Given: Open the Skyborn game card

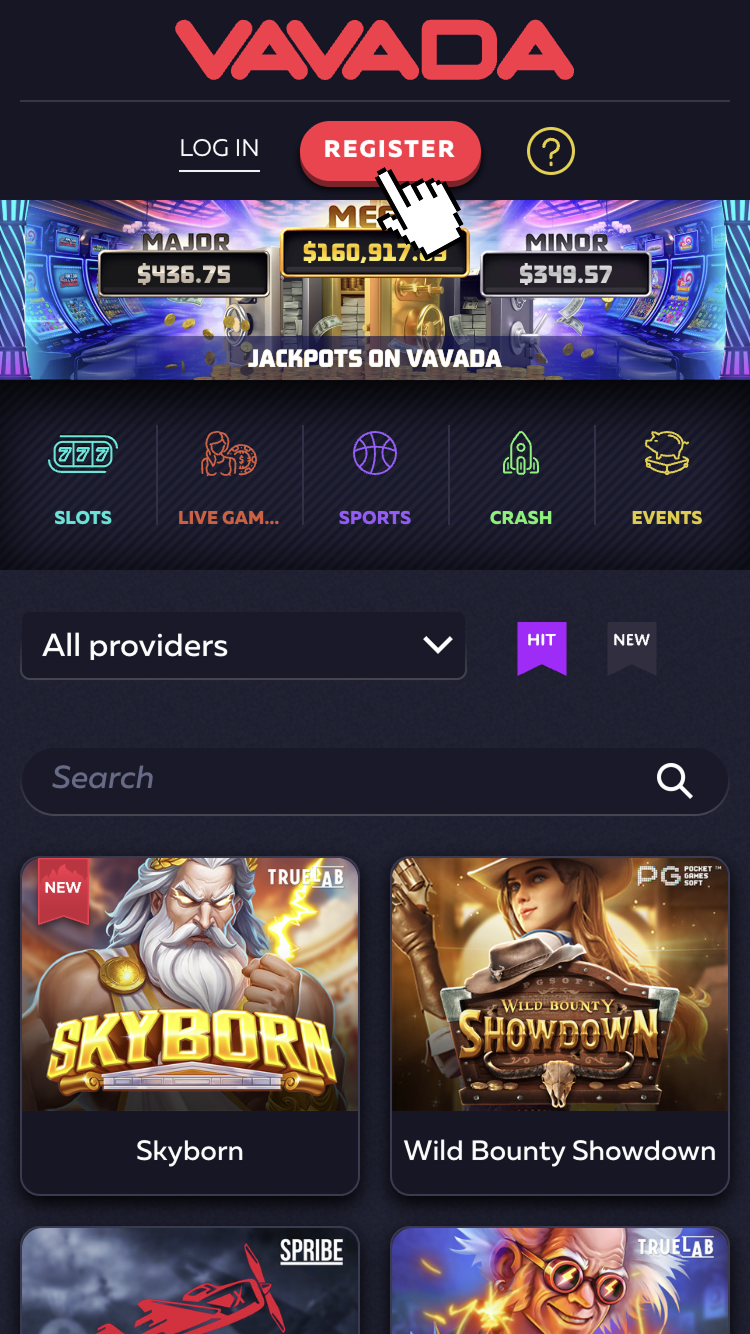Looking at the screenshot, I should (190, 1025).
